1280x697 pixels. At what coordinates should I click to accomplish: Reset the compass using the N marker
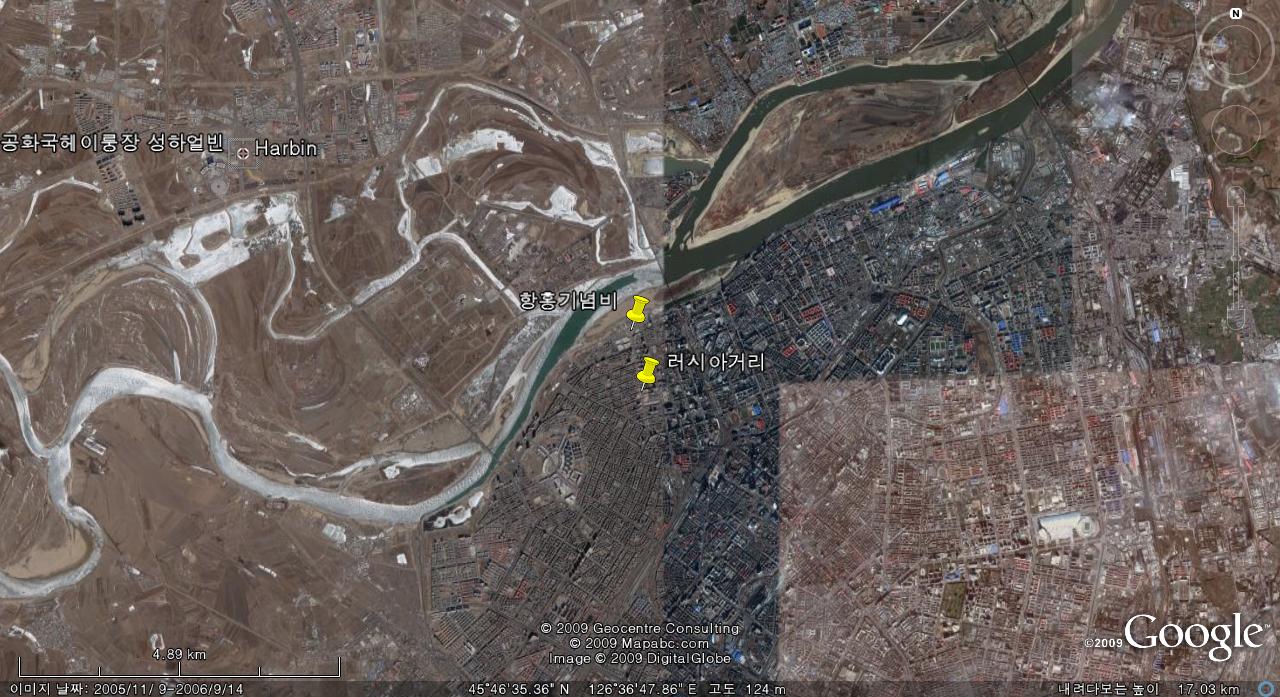(1236, 14)
